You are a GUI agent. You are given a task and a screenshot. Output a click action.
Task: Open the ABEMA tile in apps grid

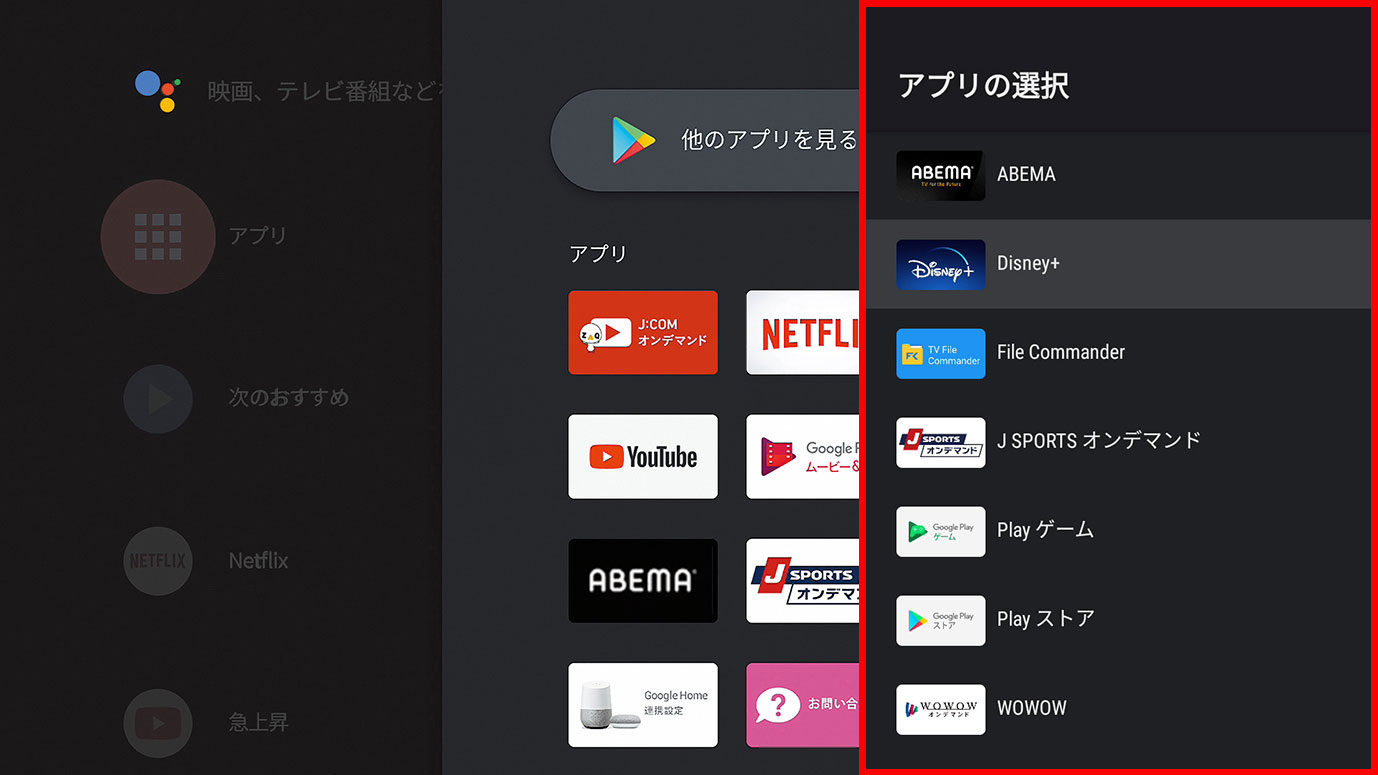point(643,581)
